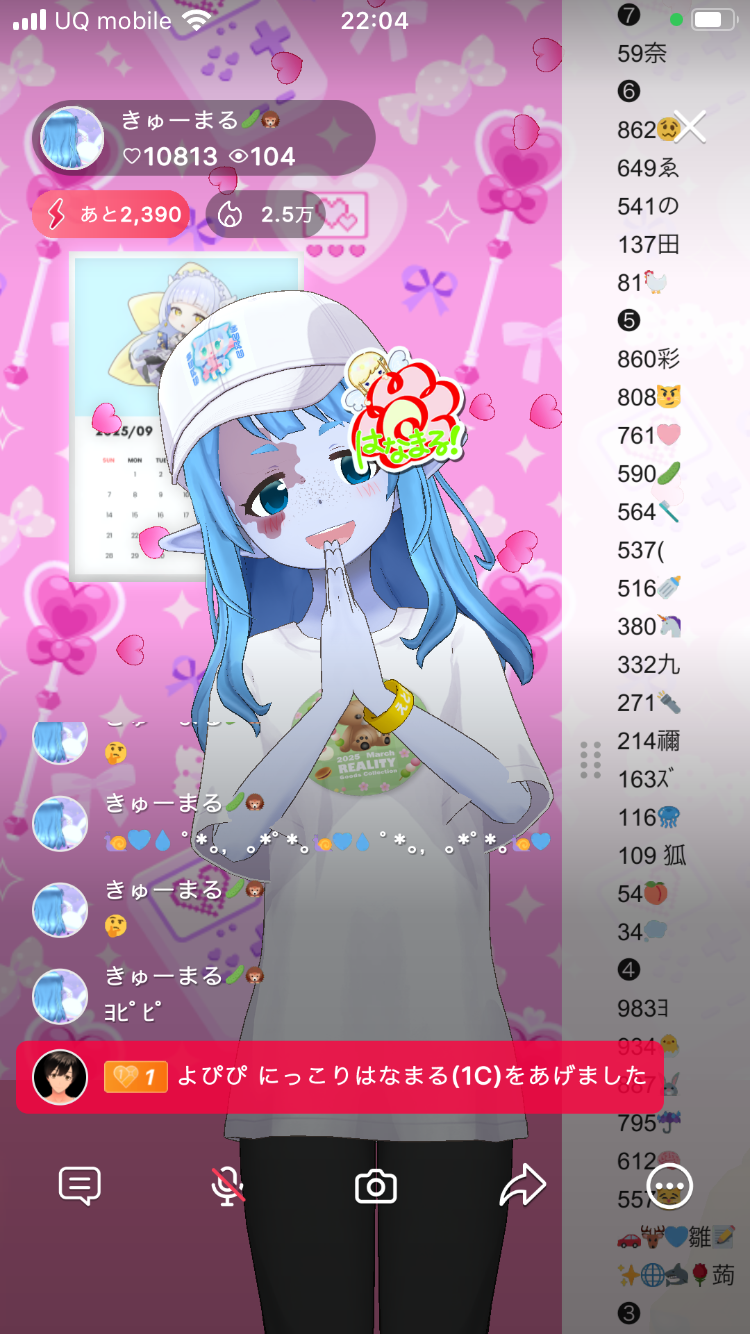Unmute the microphone
This screenshot has width=750, height=1334.
tap(228, 1186)
